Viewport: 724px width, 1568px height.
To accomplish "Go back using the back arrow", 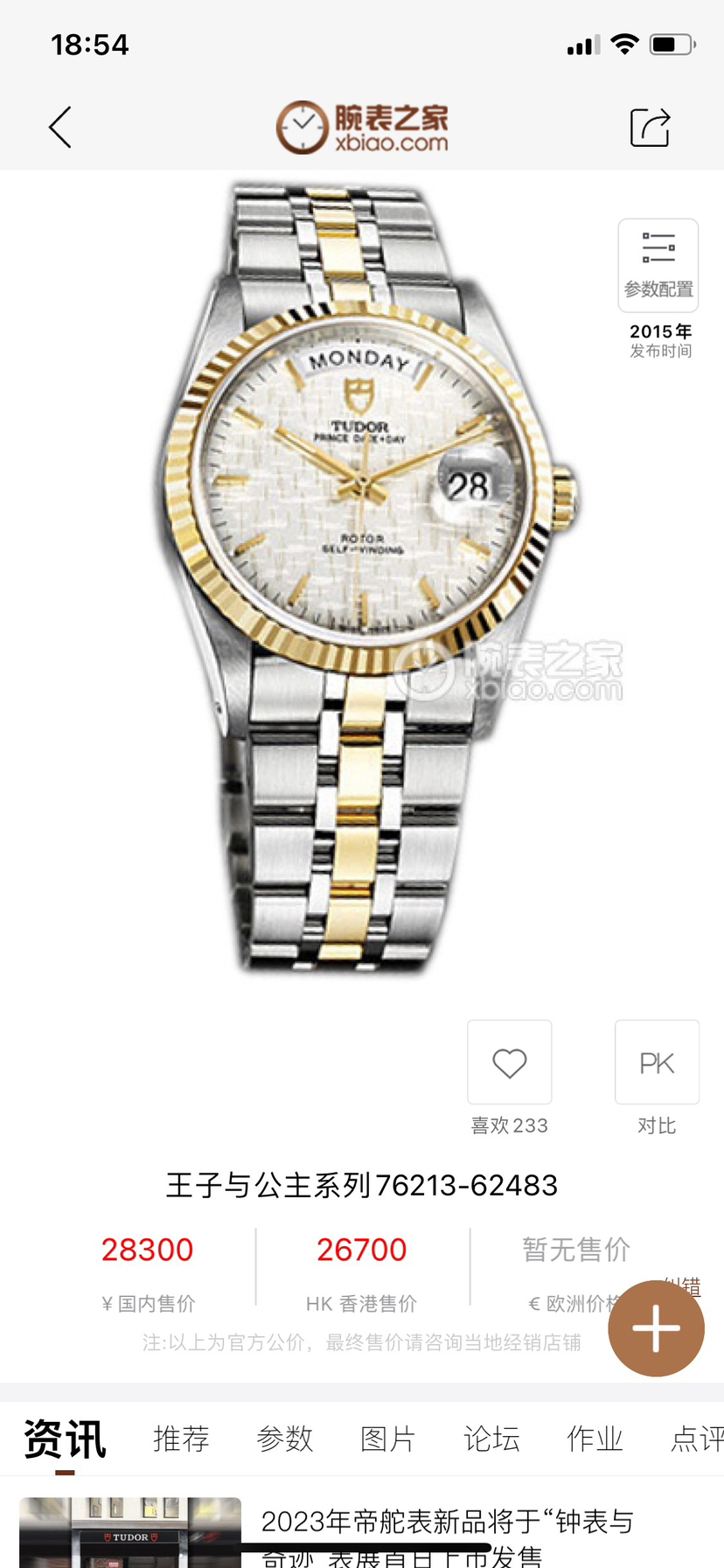I will point(59,128).
